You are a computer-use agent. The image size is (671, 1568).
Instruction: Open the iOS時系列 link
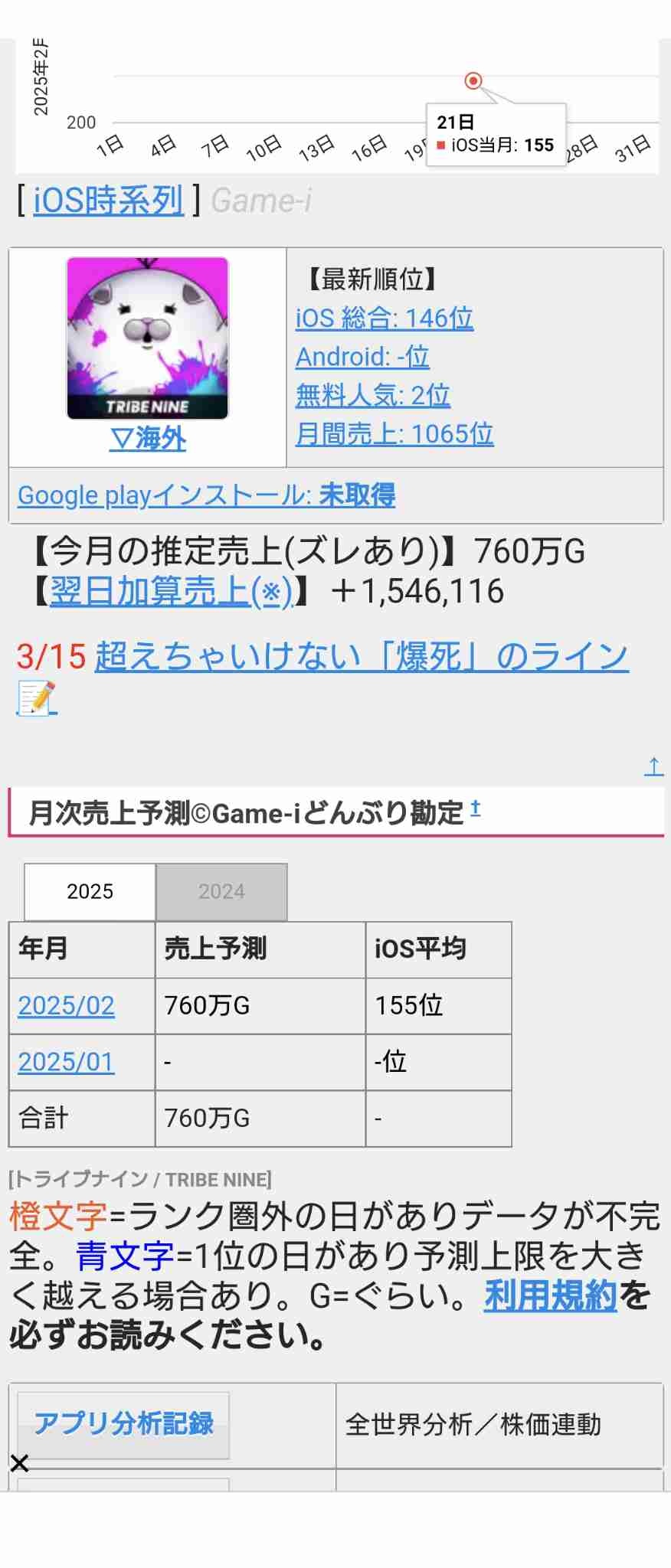pyautogui.click(x=108, y=201)
